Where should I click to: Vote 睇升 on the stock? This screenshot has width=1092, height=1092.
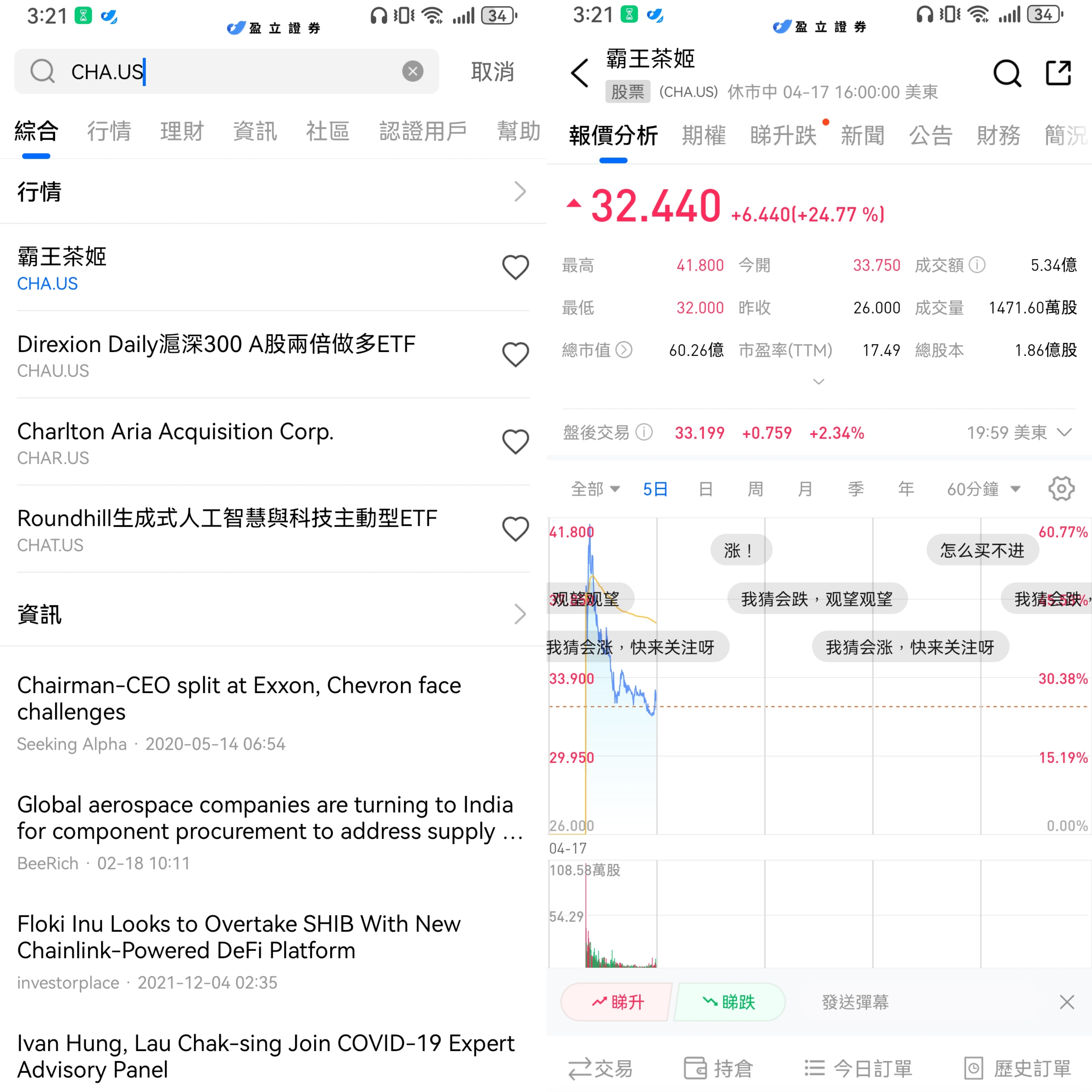(617, 1002)
